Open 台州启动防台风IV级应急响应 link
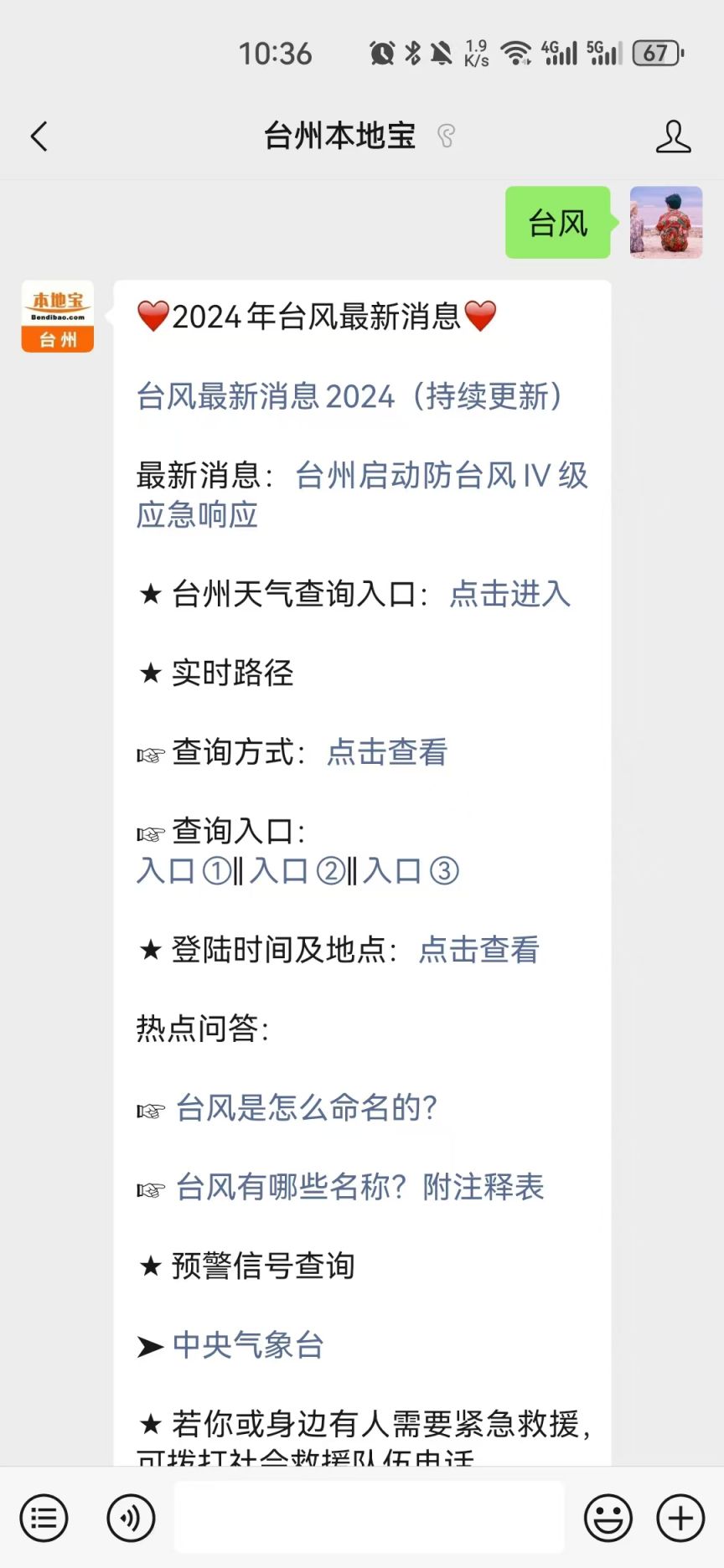The height and width of the screenshot is (1568, 724). [x=362, y=495]
